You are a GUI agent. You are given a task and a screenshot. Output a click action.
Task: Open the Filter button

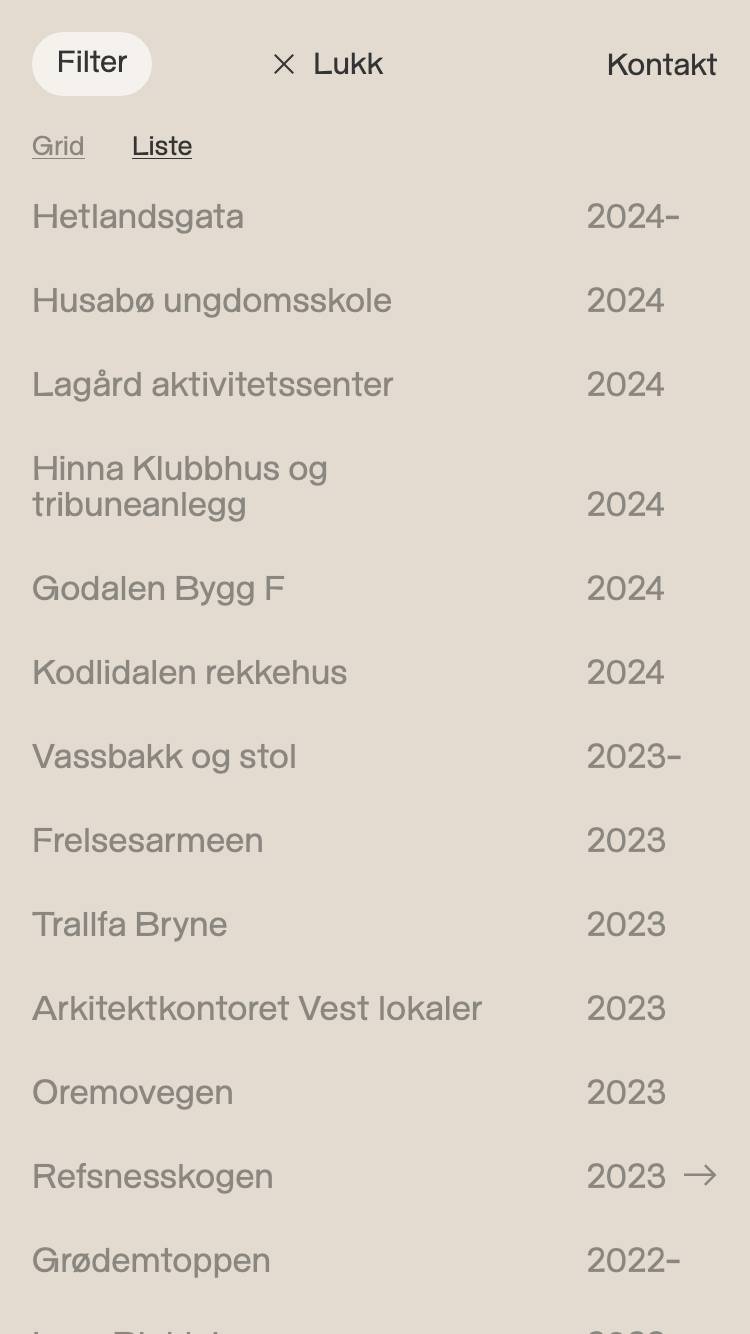pos(92,64)
